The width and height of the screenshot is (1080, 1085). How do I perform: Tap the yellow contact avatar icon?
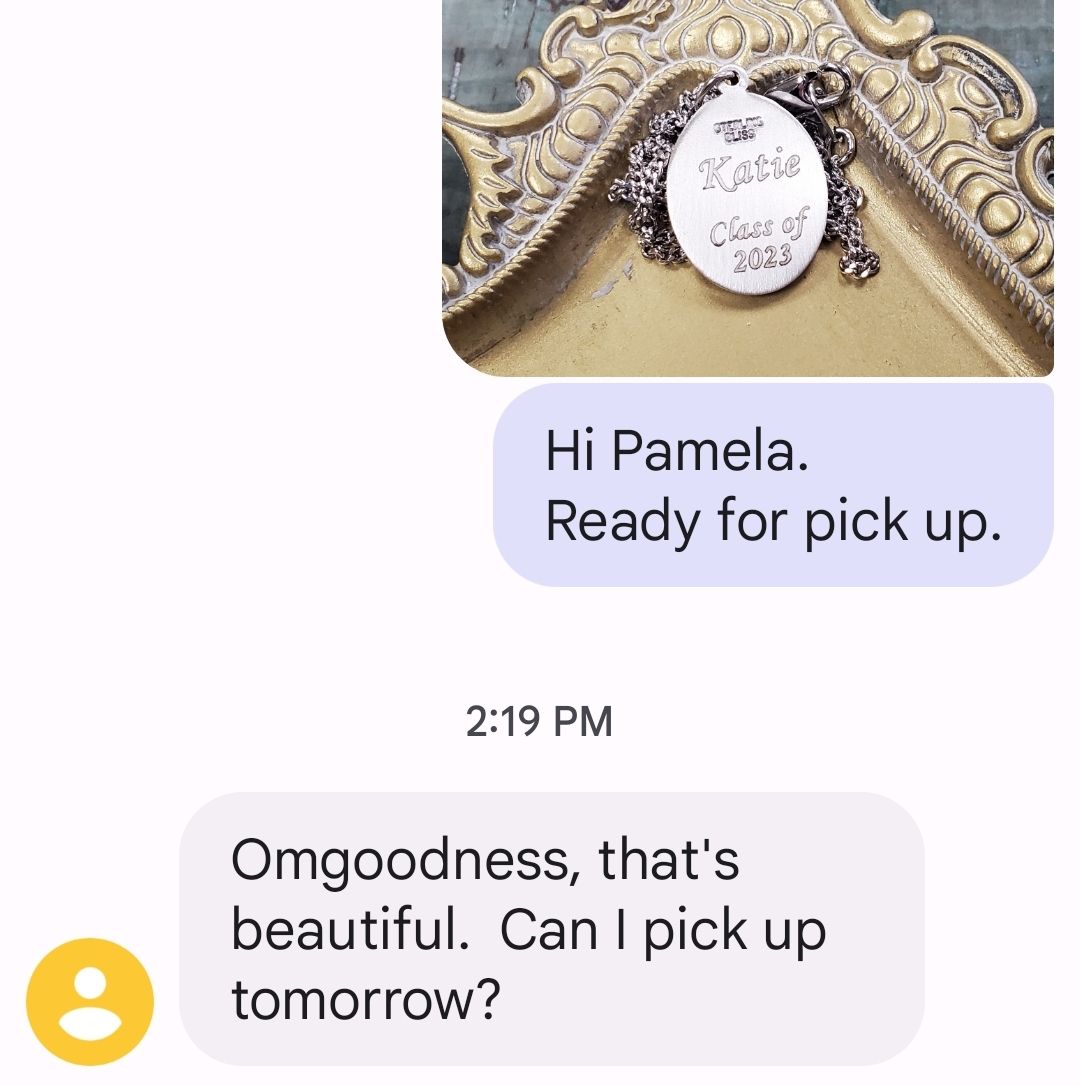coord(90,1001)
